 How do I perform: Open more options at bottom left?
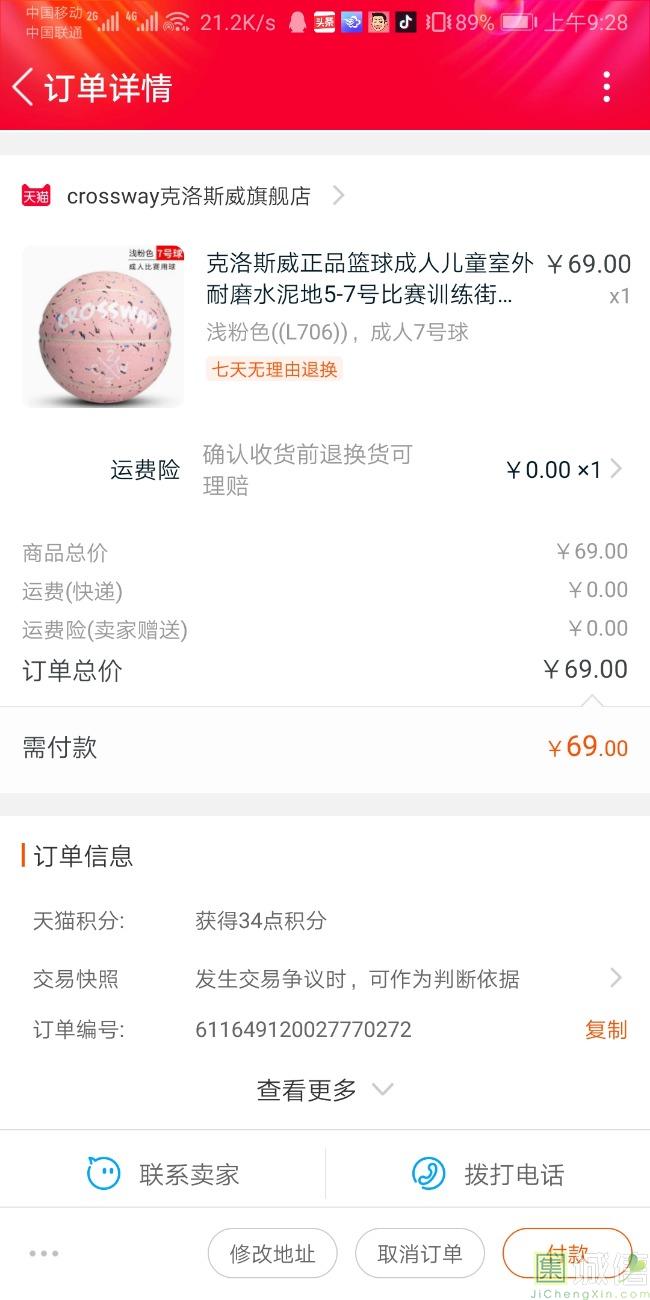pyautogui.click(x=44, y=1253)
